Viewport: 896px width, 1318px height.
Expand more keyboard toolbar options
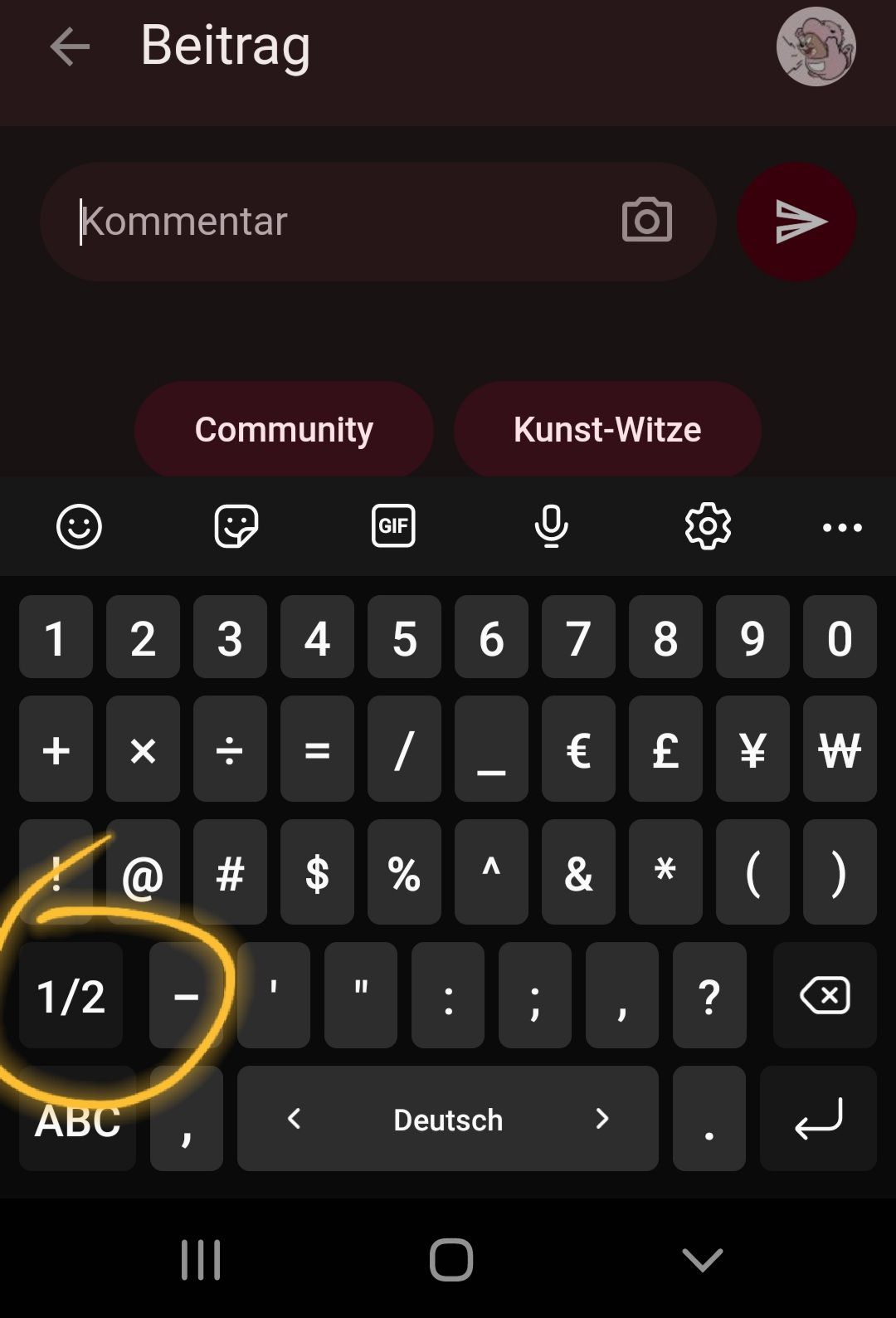pos(842,527)
